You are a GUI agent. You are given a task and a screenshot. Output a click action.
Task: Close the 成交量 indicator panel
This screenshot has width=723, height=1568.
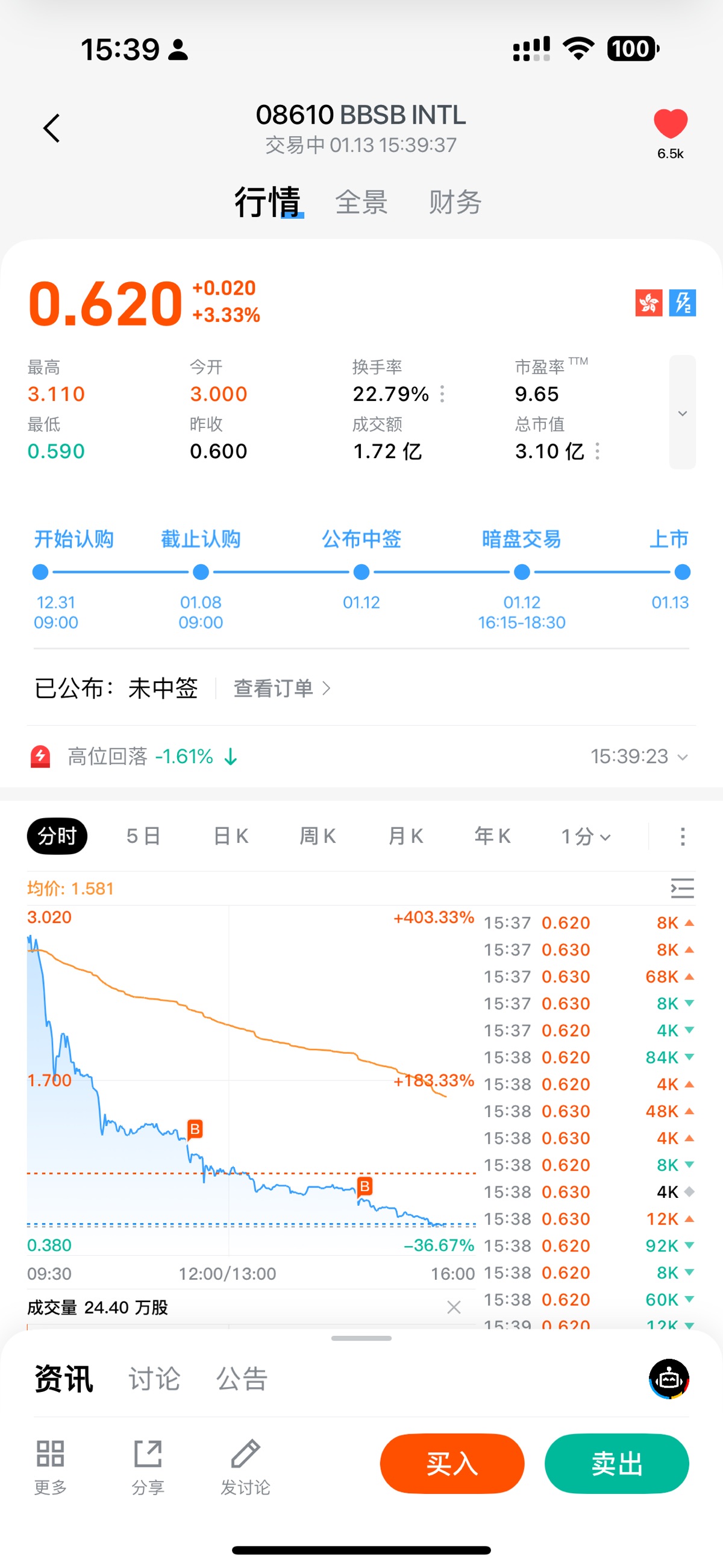(x=454, y=1308)
